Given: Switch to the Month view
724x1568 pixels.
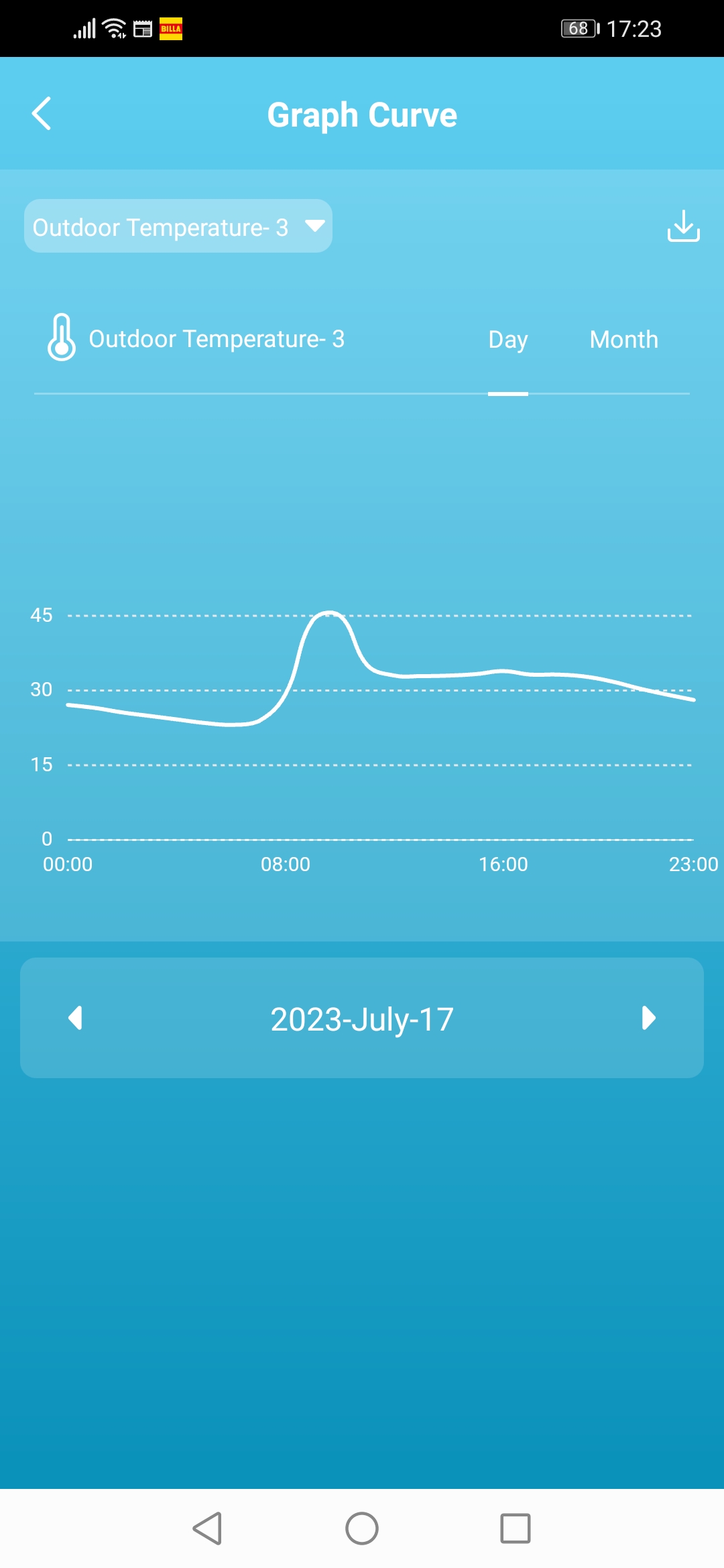Looking at the screenshot, I should [x=623, y=340].
